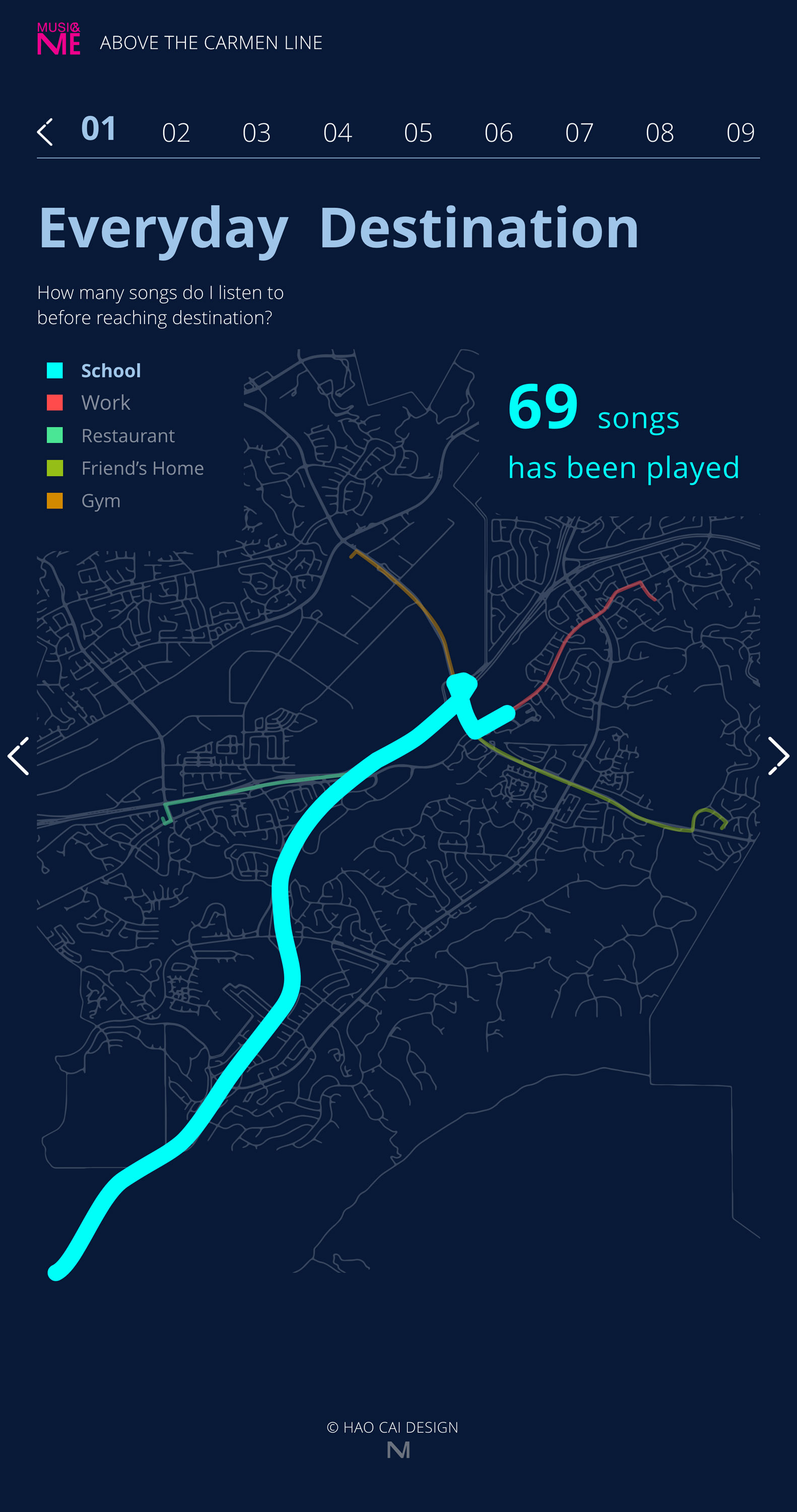This screenshot has height=1512, width=797.
Task: Highlight the Restaurant route
Action: [127, 435]
